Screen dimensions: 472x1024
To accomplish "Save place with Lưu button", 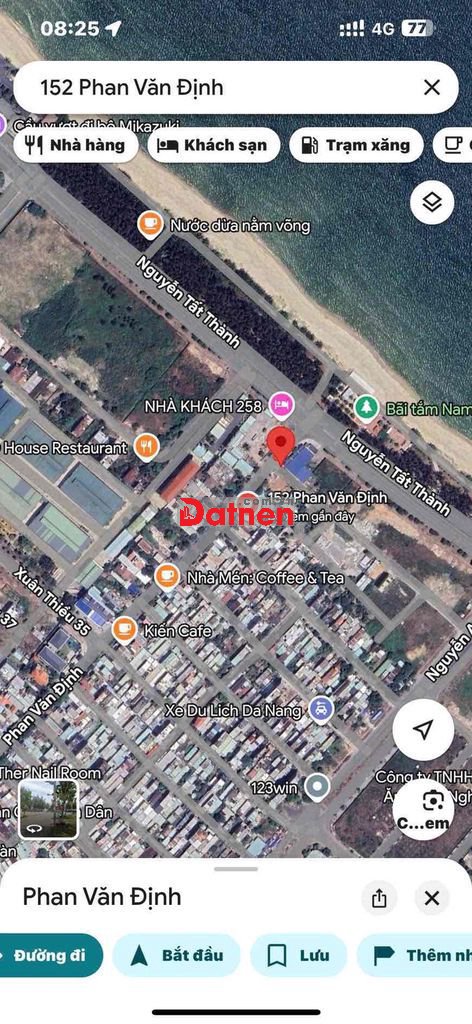I will 298,955.
